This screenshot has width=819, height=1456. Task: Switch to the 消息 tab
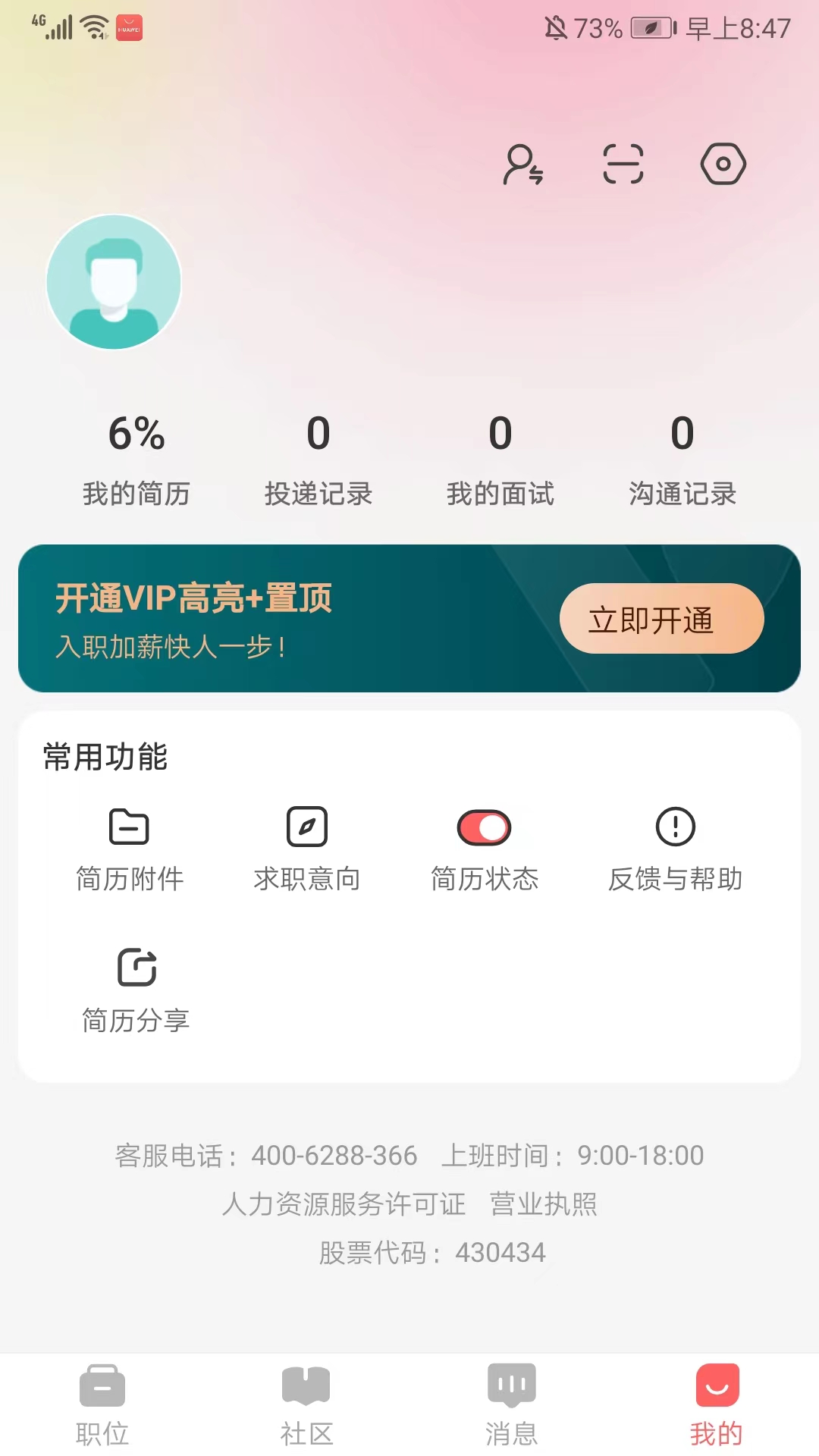[512, 1405]
